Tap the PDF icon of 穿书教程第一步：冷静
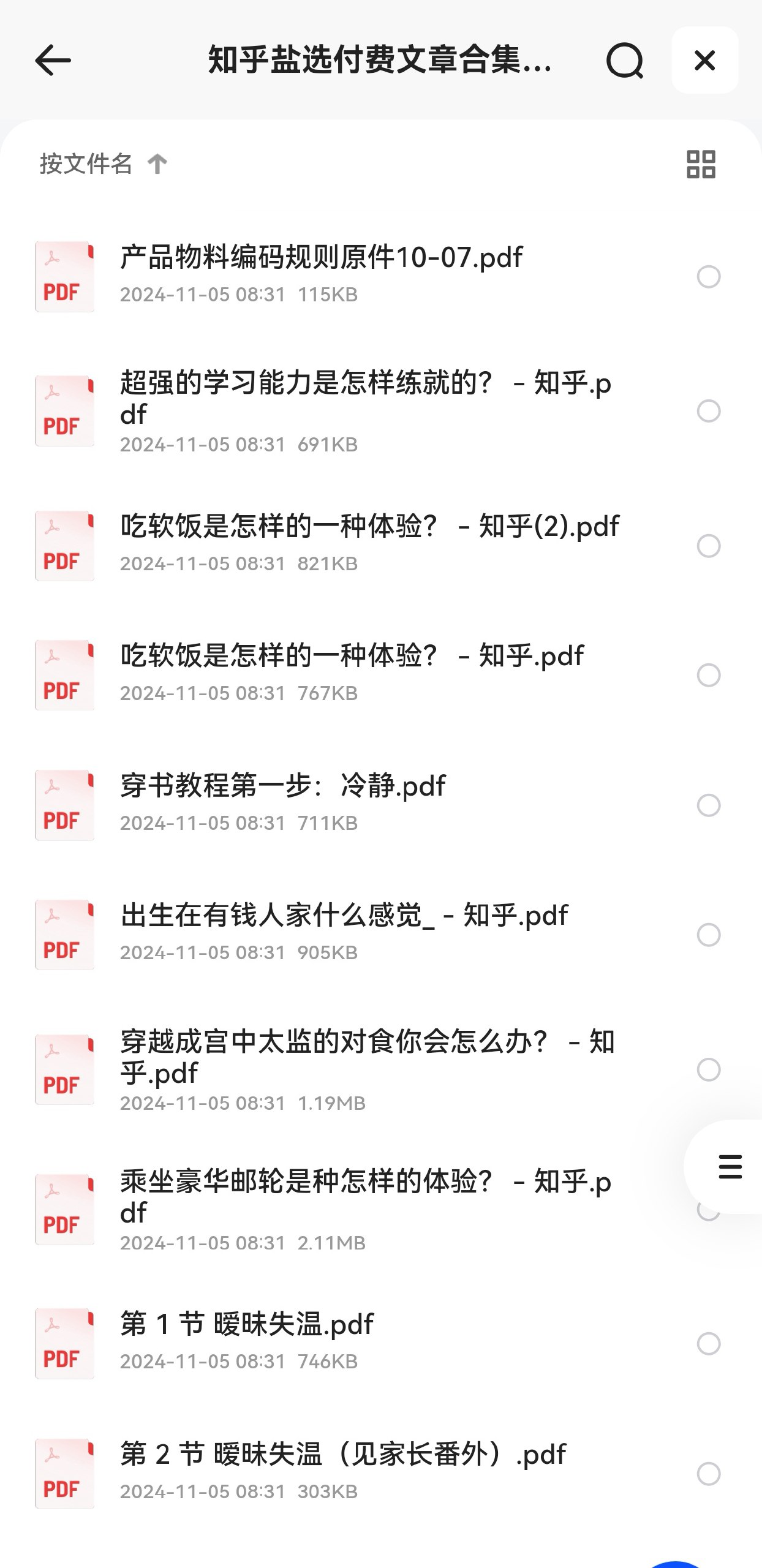Image resolution: width=762 pixels, height=1568 pixels. point(64,804)
